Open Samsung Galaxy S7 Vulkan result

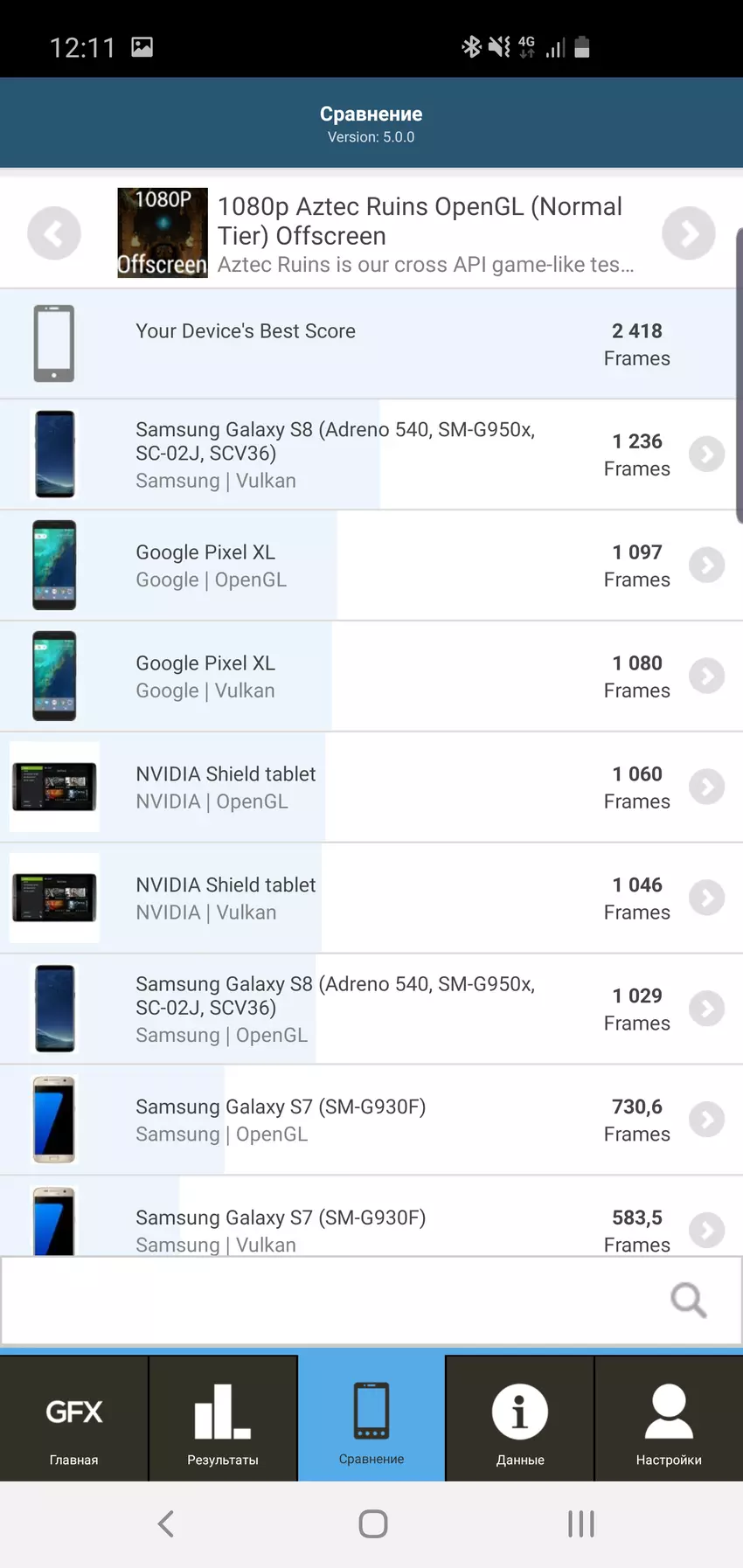pyautogui.click(x=706, y=1230)
